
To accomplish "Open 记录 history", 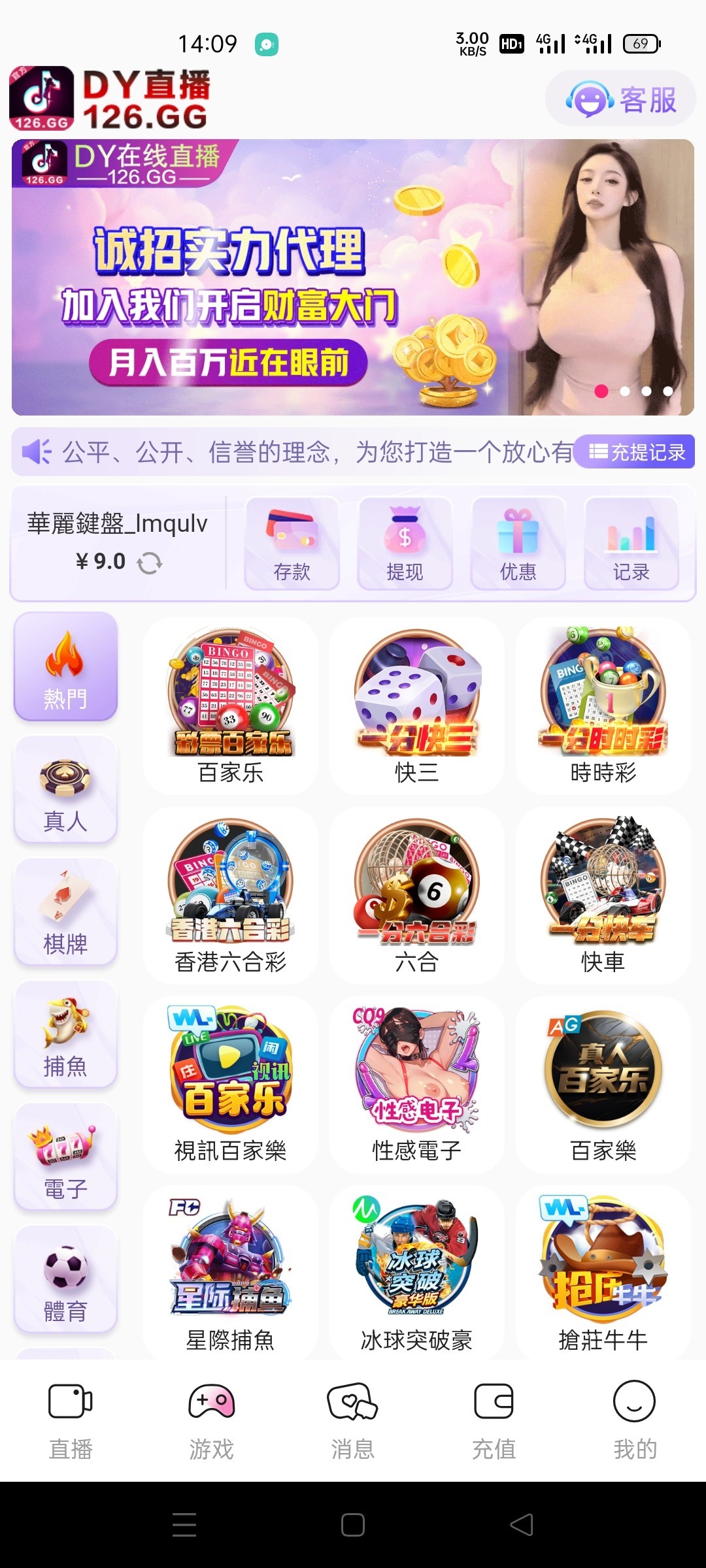I will 631,544.
